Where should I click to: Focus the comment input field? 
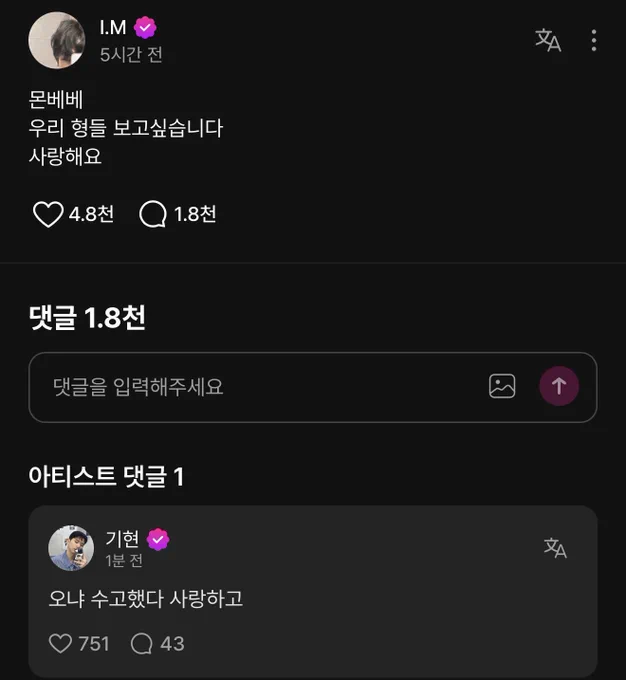pos(260,387)
